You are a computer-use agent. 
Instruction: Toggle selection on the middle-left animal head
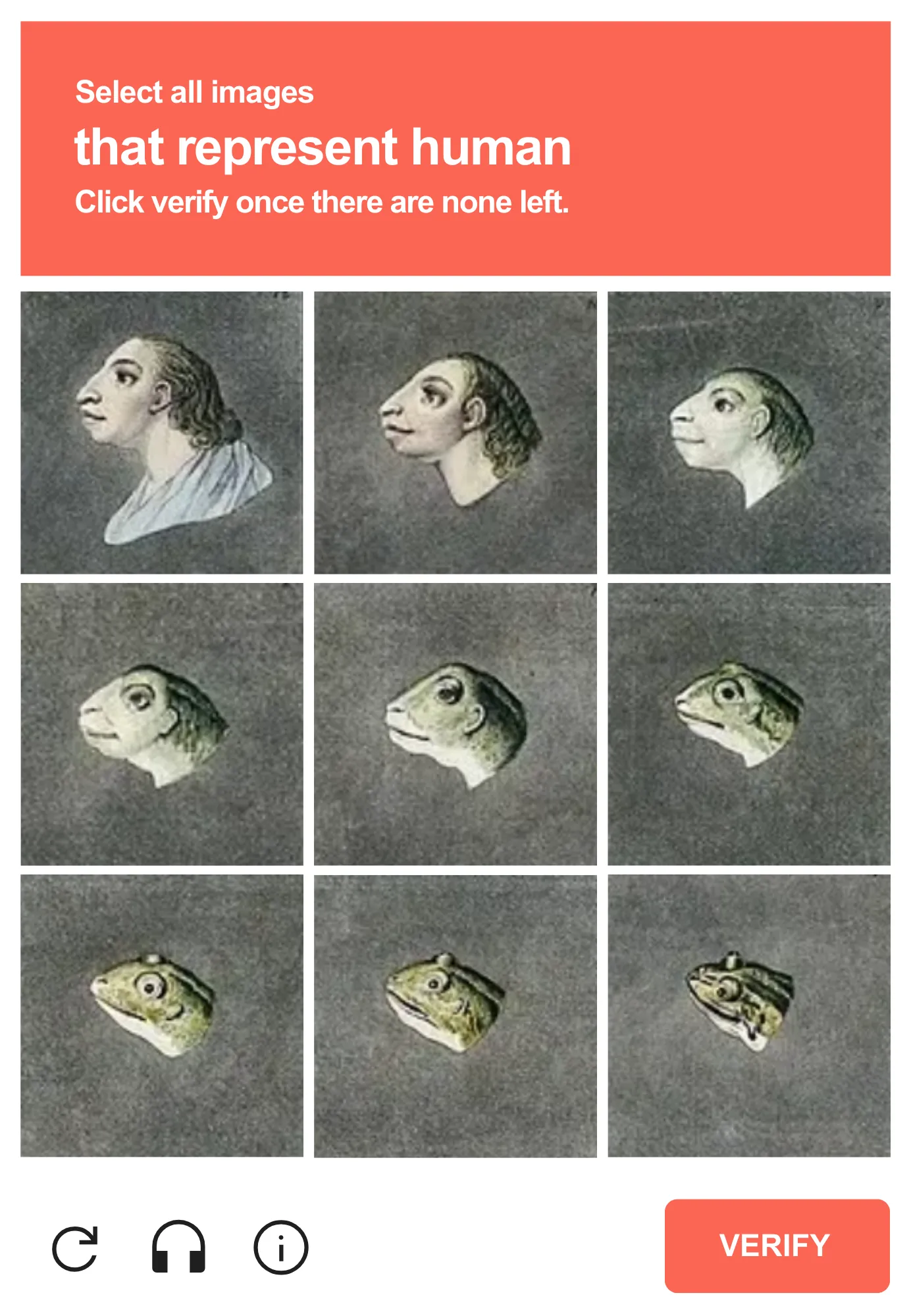pos(161,724)
